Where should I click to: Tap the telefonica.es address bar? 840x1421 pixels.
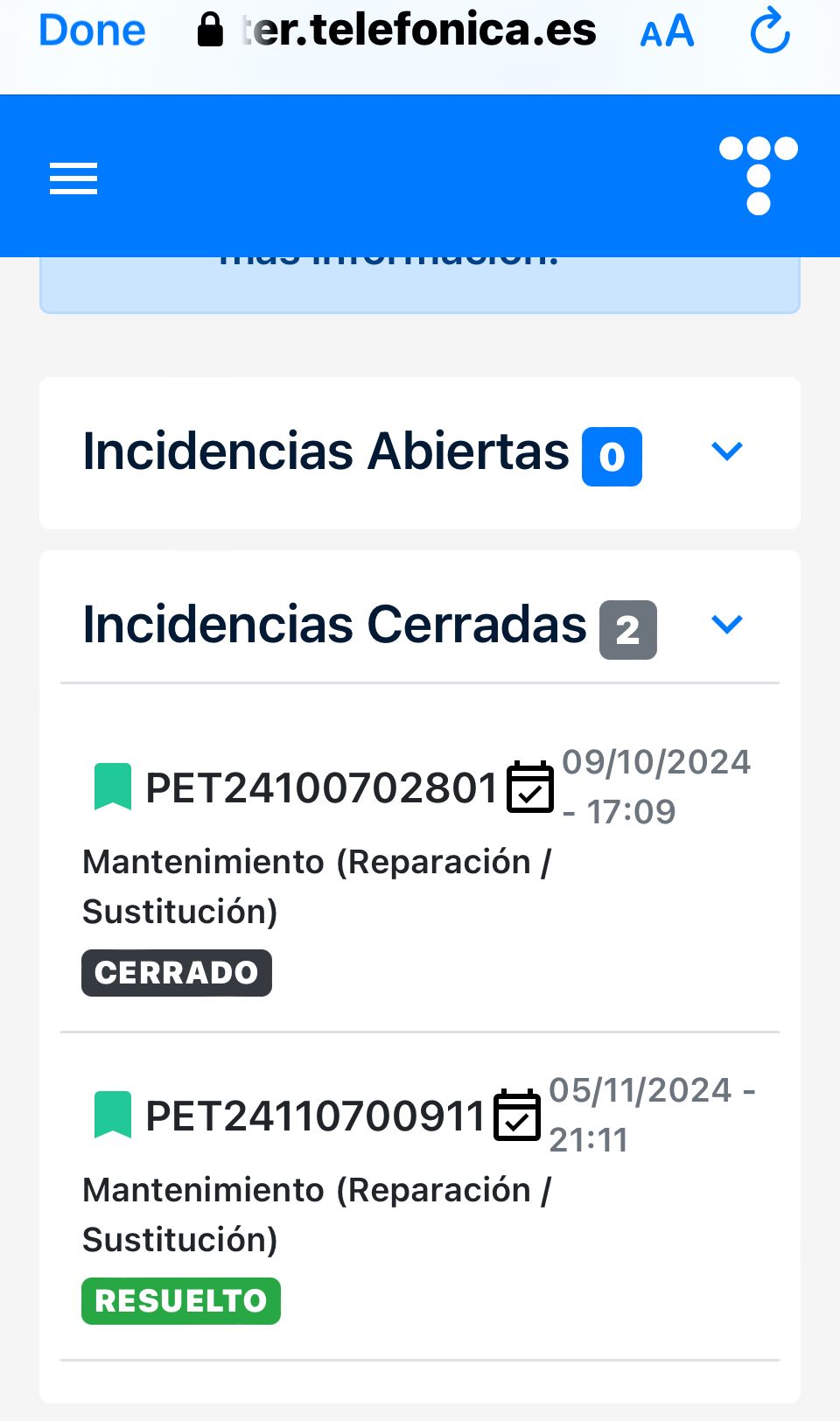pos(411,31)
